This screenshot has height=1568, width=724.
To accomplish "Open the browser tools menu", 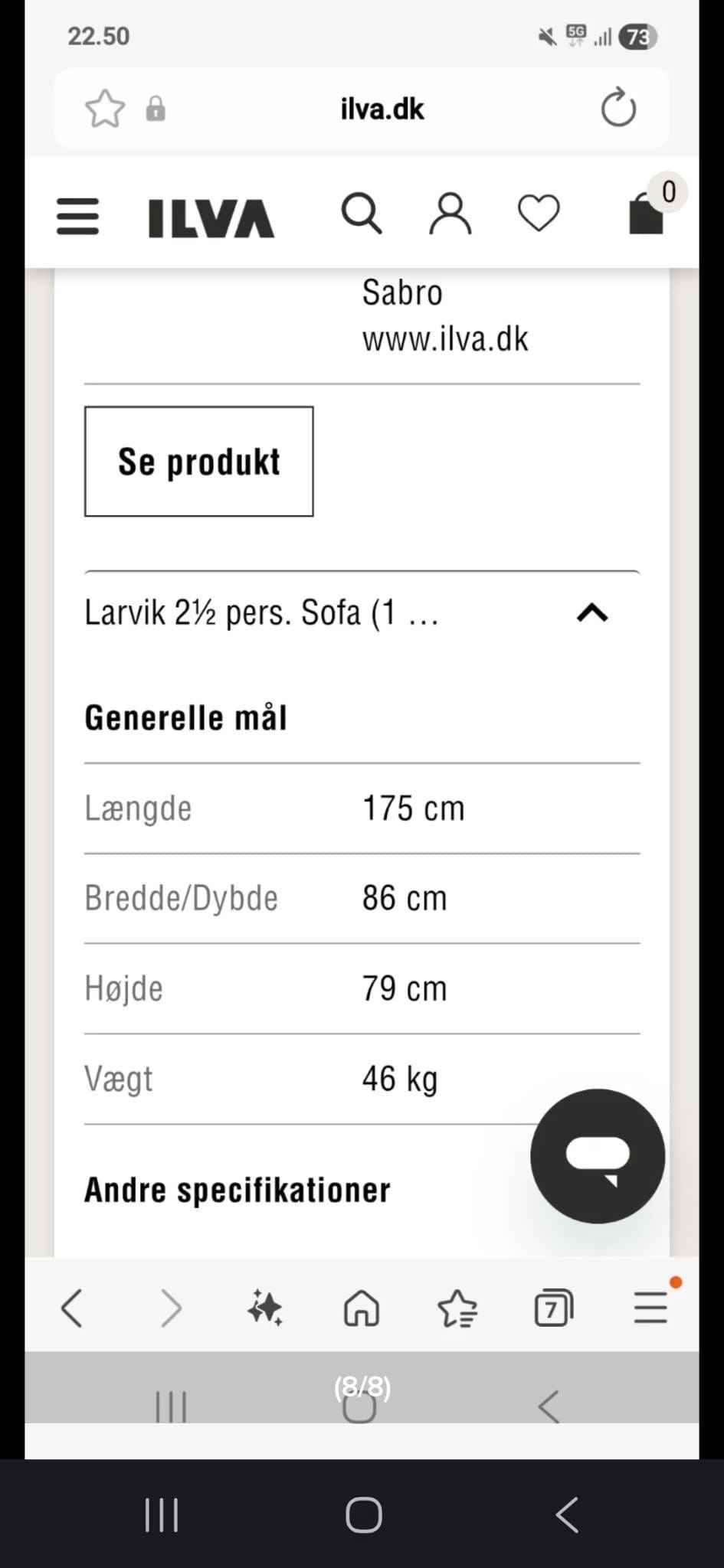I will point(651,1306).
